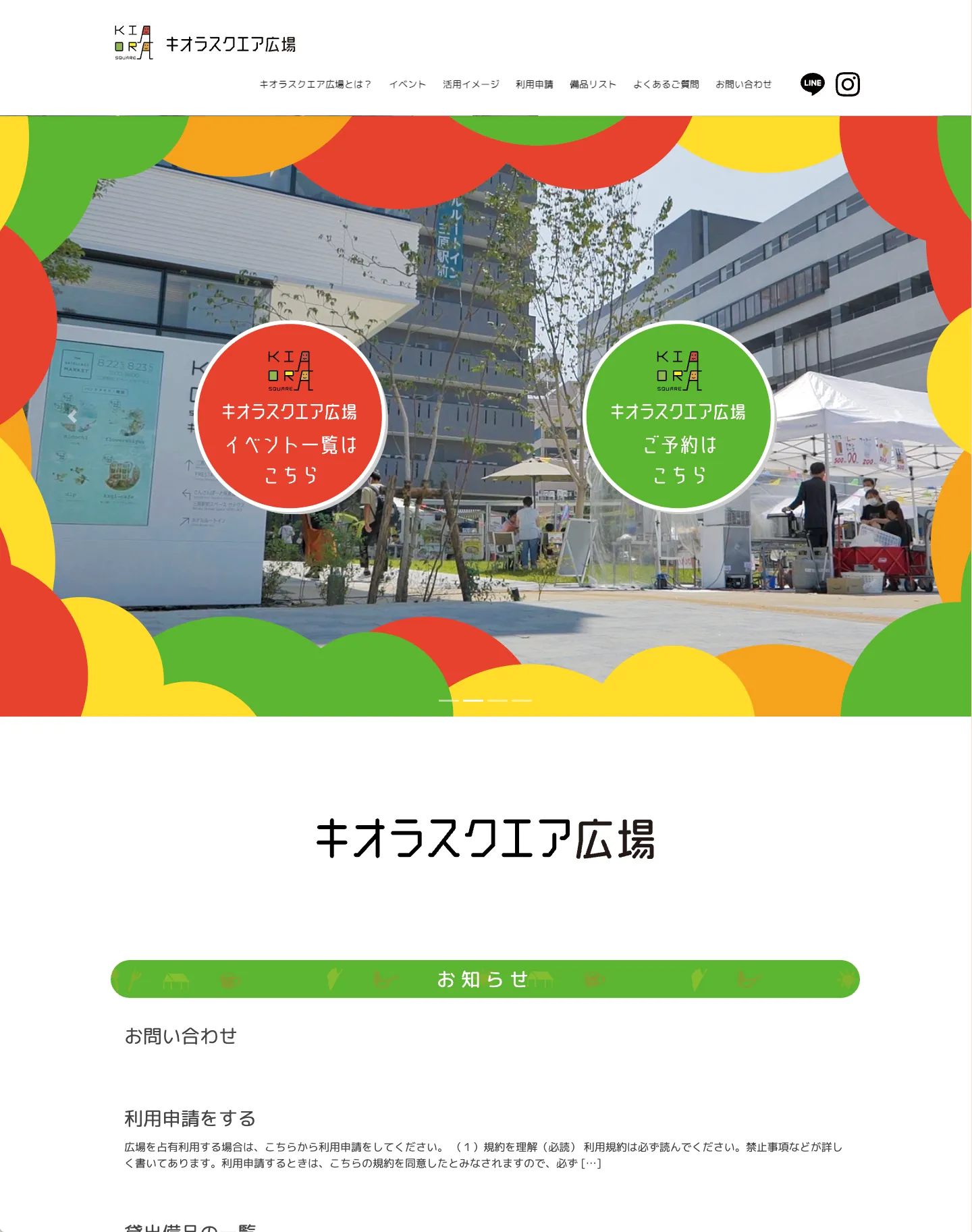Open よくあるご質問 page
Image resolution: width=972 pixels, height=1232 pixels.
click(x=666, y=84)
